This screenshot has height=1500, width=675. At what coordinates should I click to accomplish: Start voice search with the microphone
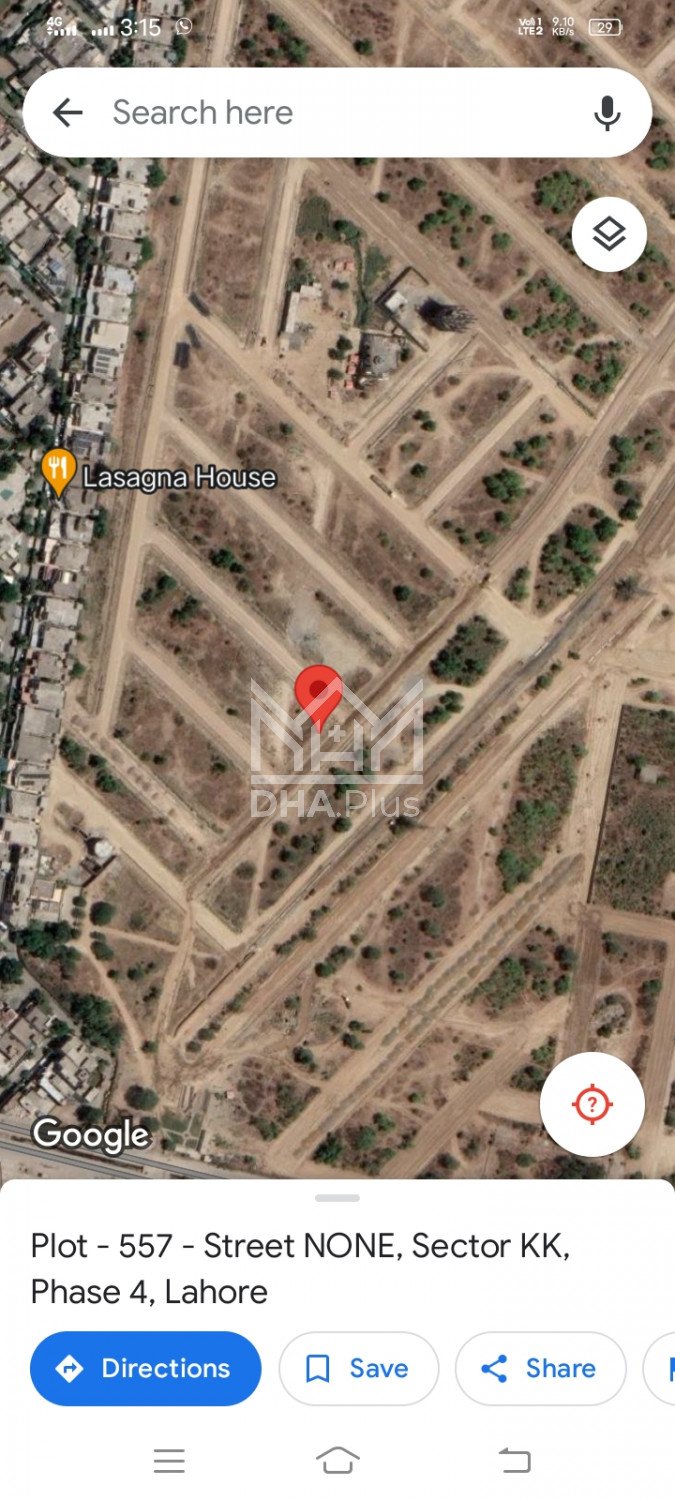point(607,113)
